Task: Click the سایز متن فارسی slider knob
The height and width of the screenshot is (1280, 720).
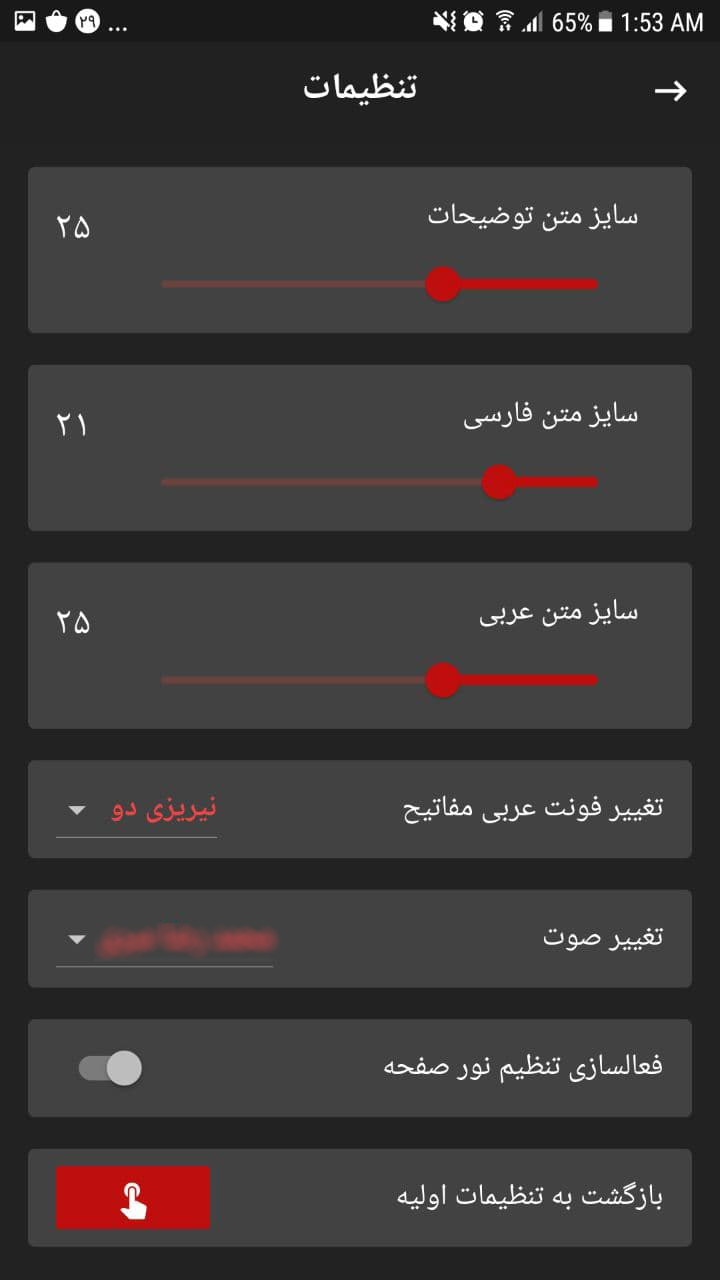Action: coord(498,483)
